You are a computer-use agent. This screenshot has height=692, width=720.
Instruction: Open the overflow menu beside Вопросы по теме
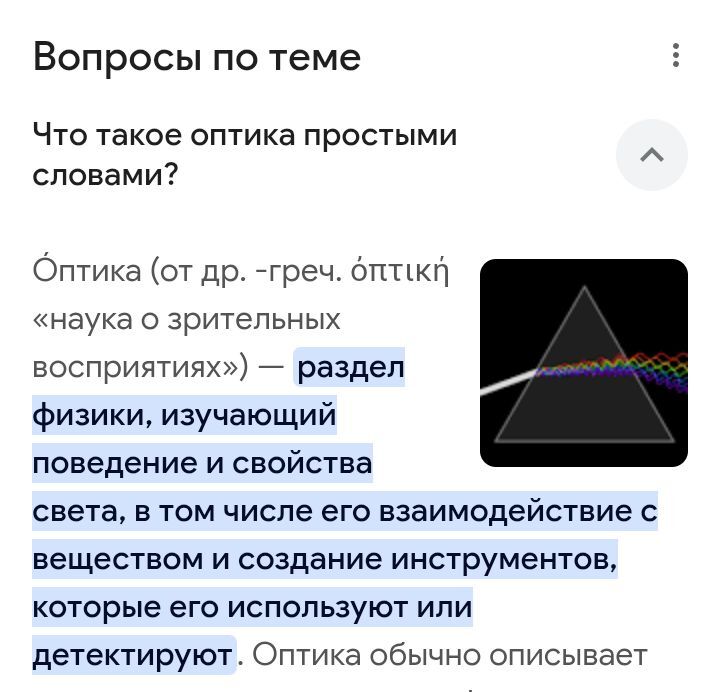point(676,56)
